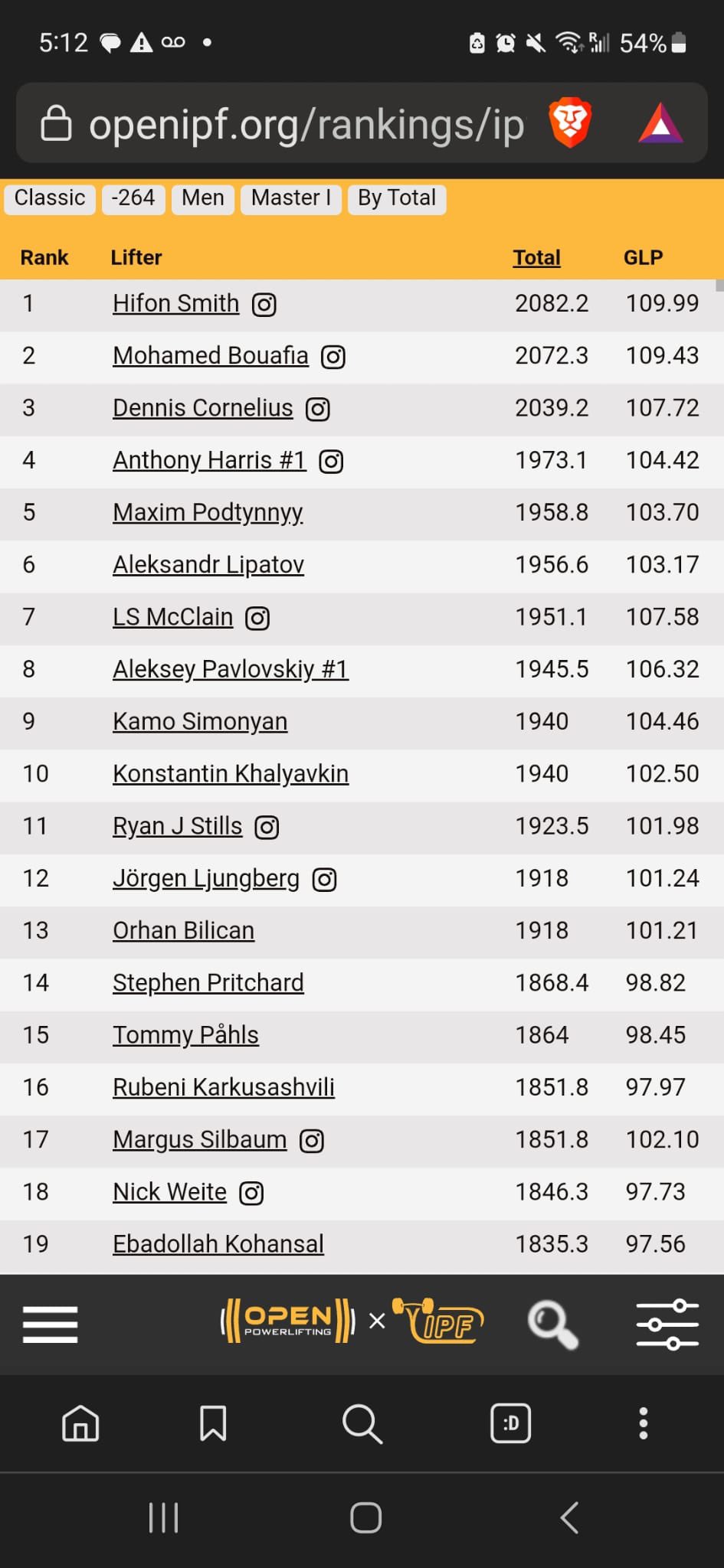Change the Master I age chip
The width and height of the screenshot is (724, 1568).
(291, 198)
